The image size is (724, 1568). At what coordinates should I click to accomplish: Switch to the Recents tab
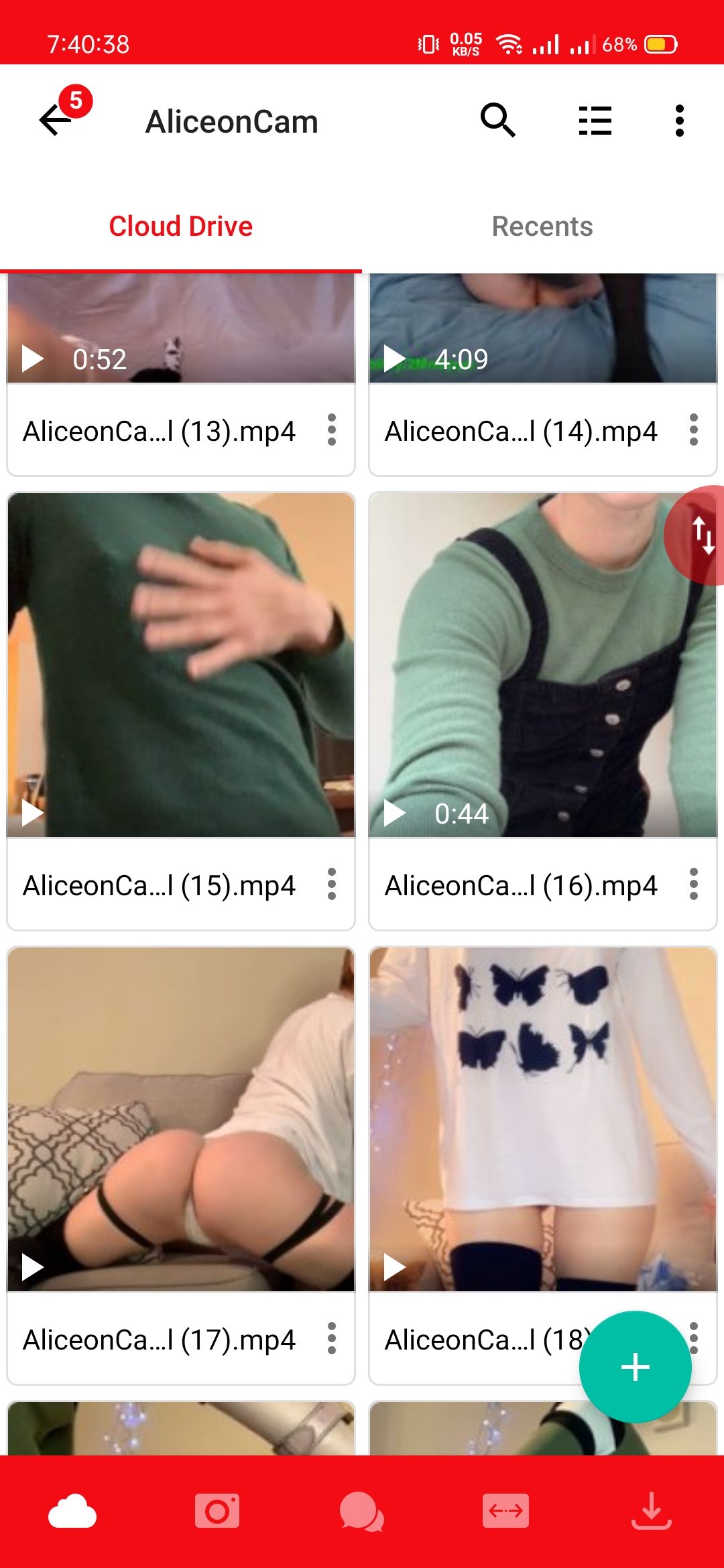coord(542,226)
